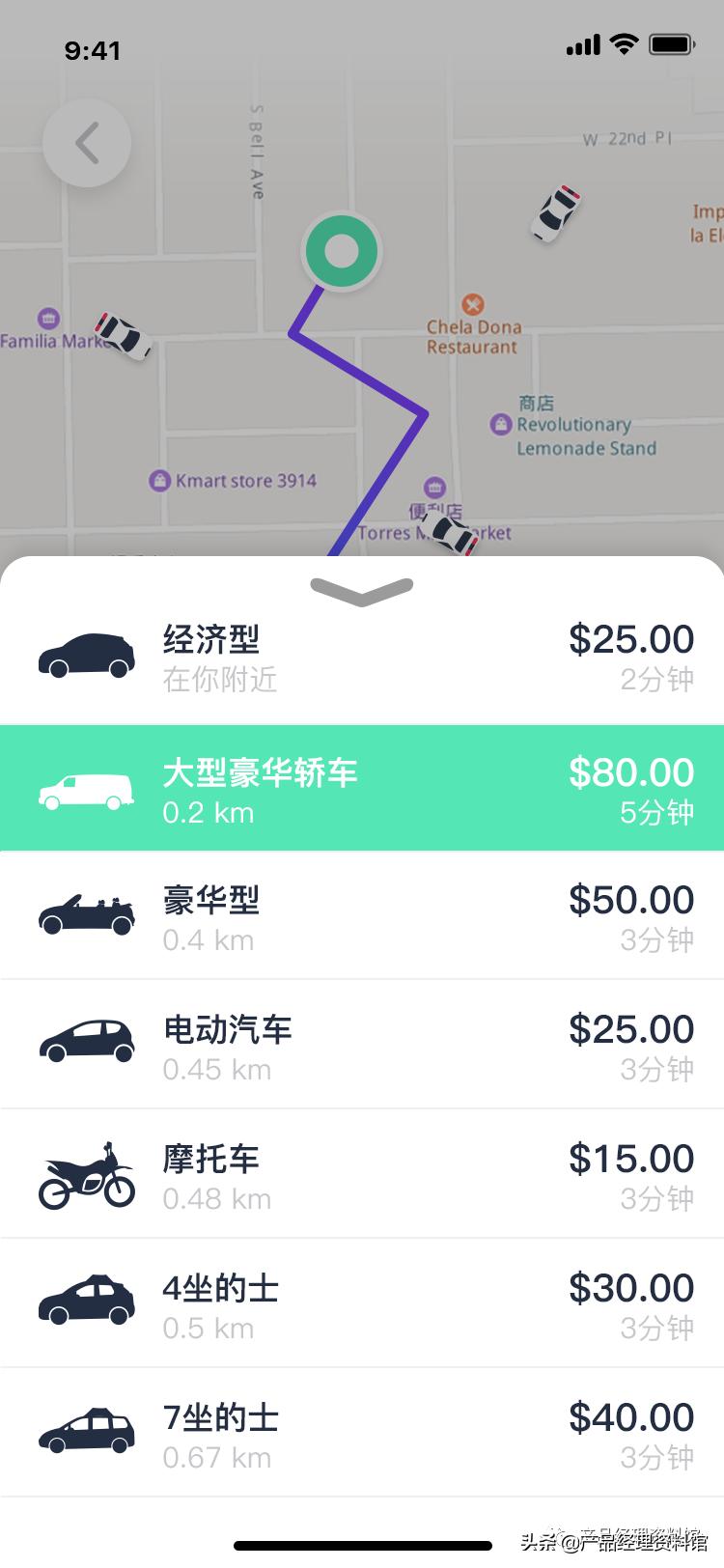Select the $50.00 豪华型 fare
Image resolution: width=724 pixels, height=1568 pixels.
(630, 900)
